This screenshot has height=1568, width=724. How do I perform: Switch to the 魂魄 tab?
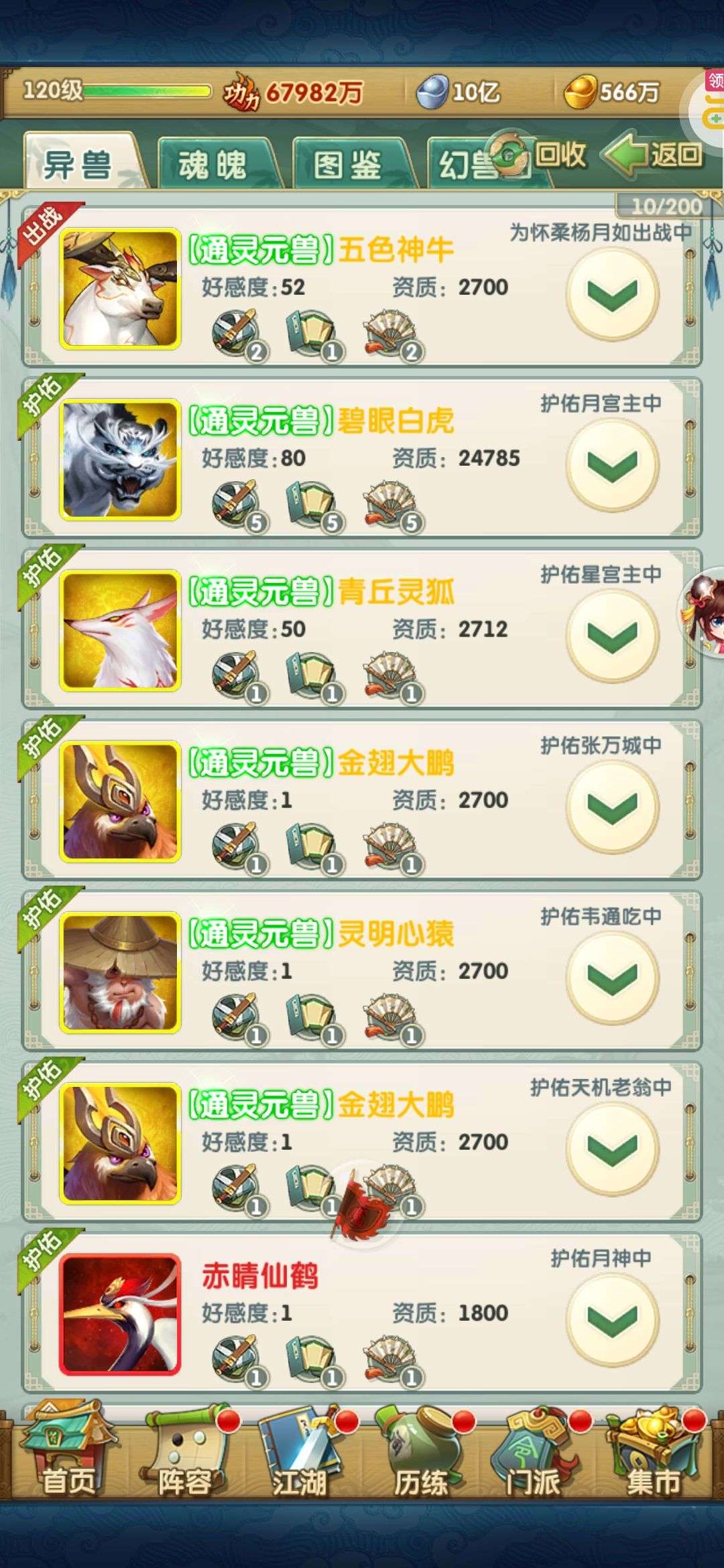215,164
